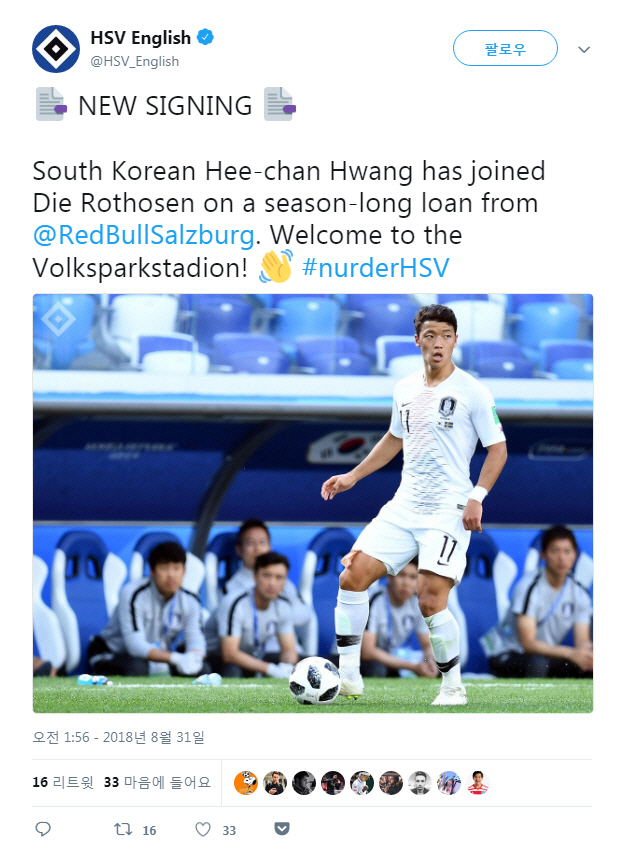Tap the 팔로우 follow button
This screenshot has height=852, width=629.
504,48
